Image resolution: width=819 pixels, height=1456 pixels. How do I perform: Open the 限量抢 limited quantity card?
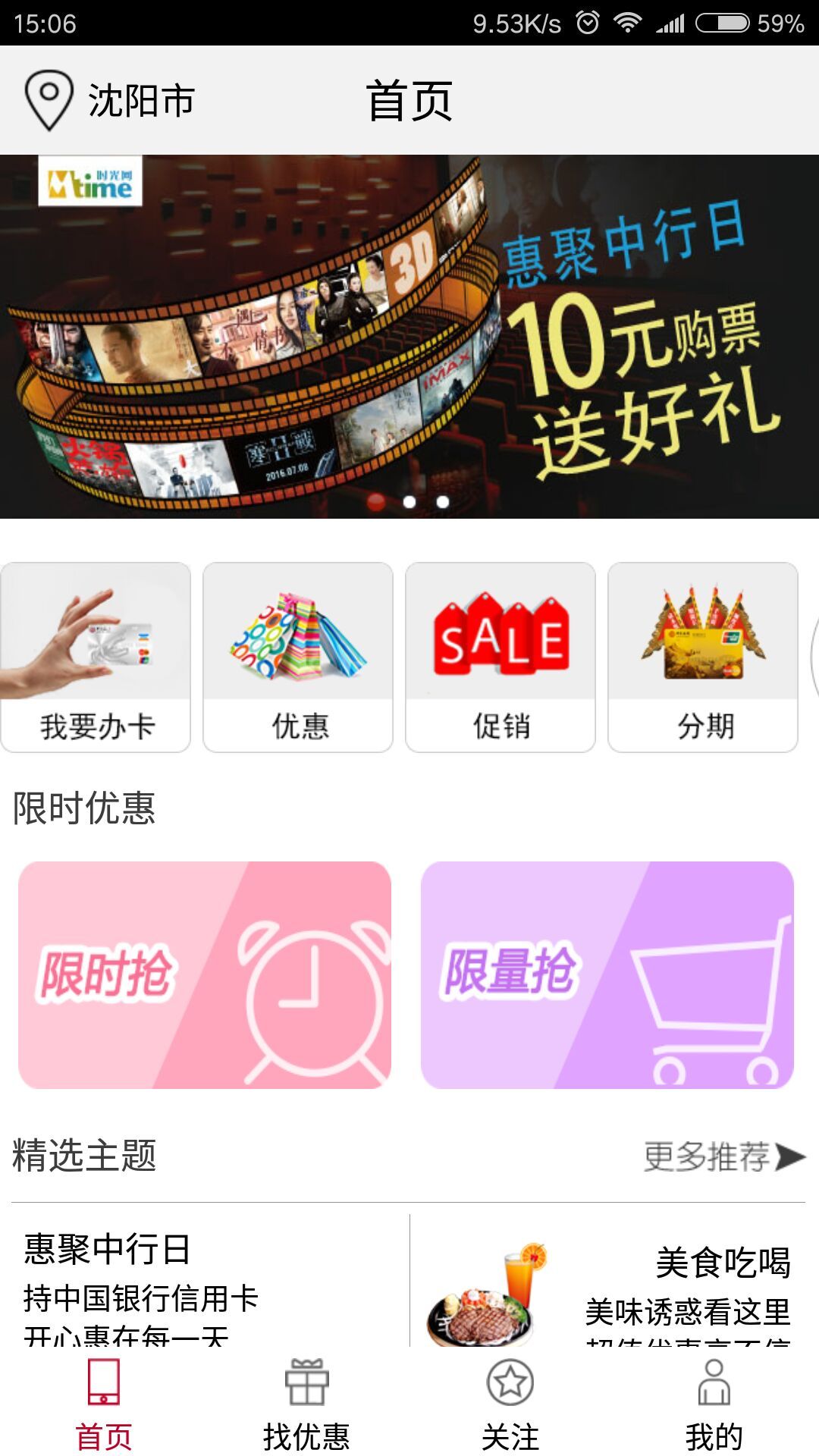[607, 974]
